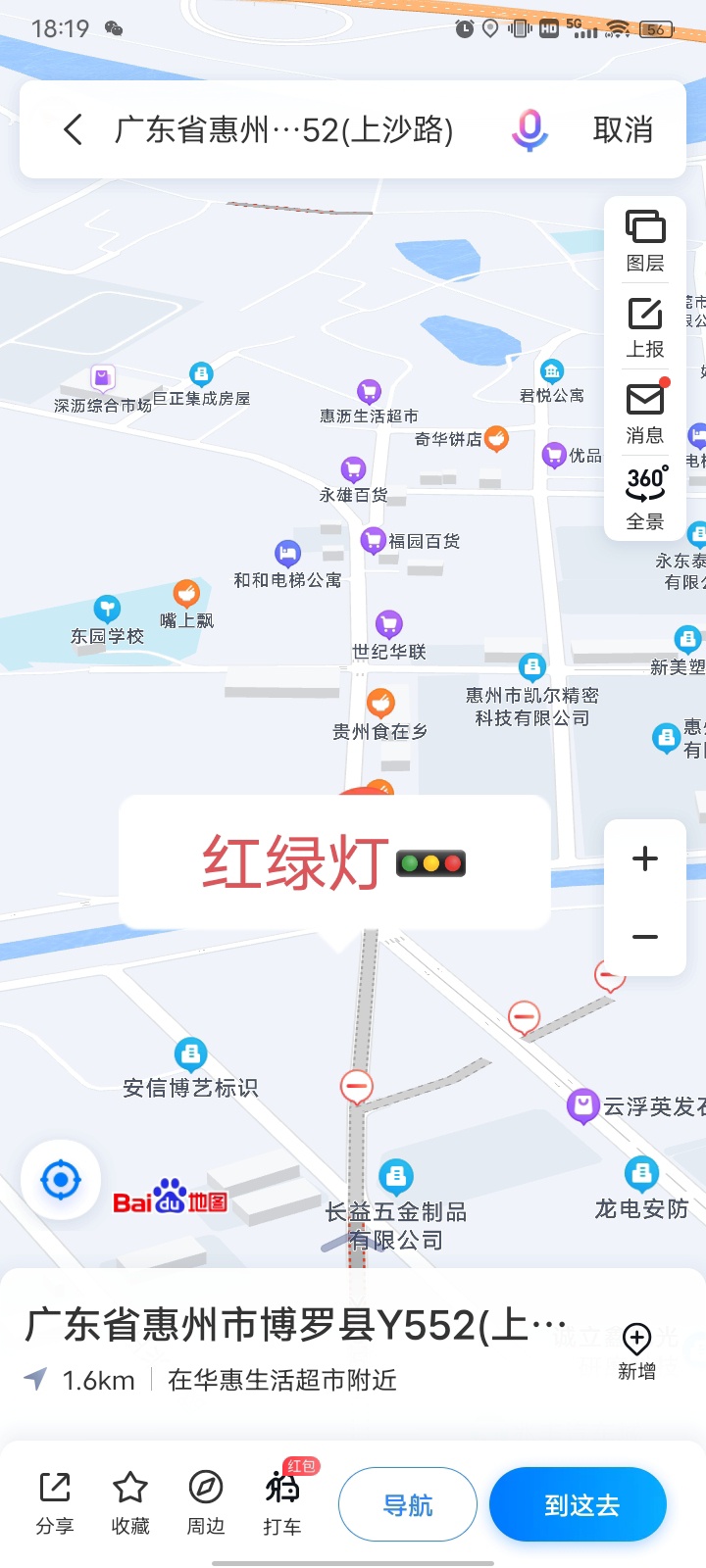The image size is (706, 1568).
Task: Start voice search with the microphone
Action: (529, 129)
